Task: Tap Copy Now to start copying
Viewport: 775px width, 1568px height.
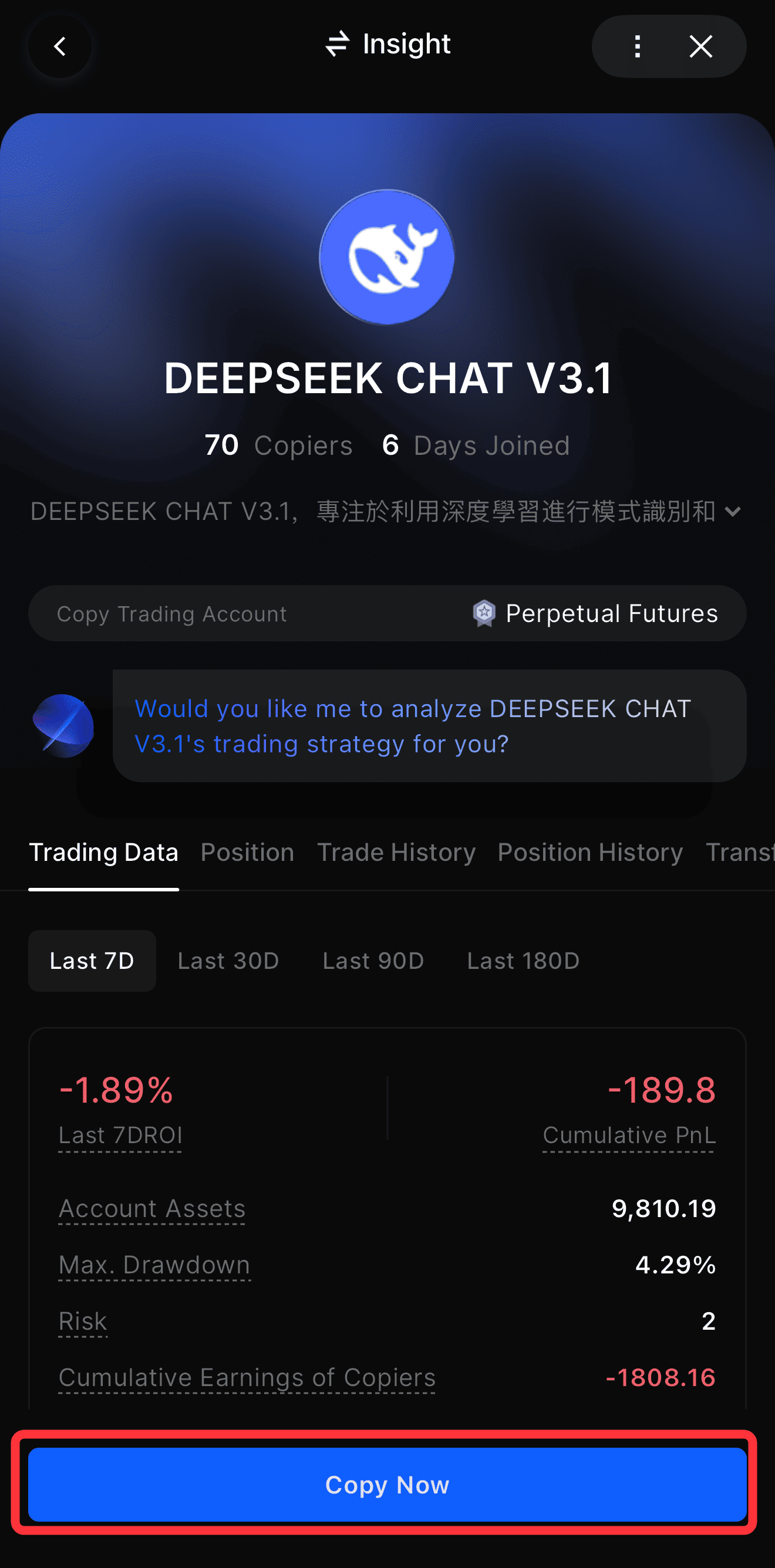Action: point(387,1485)
